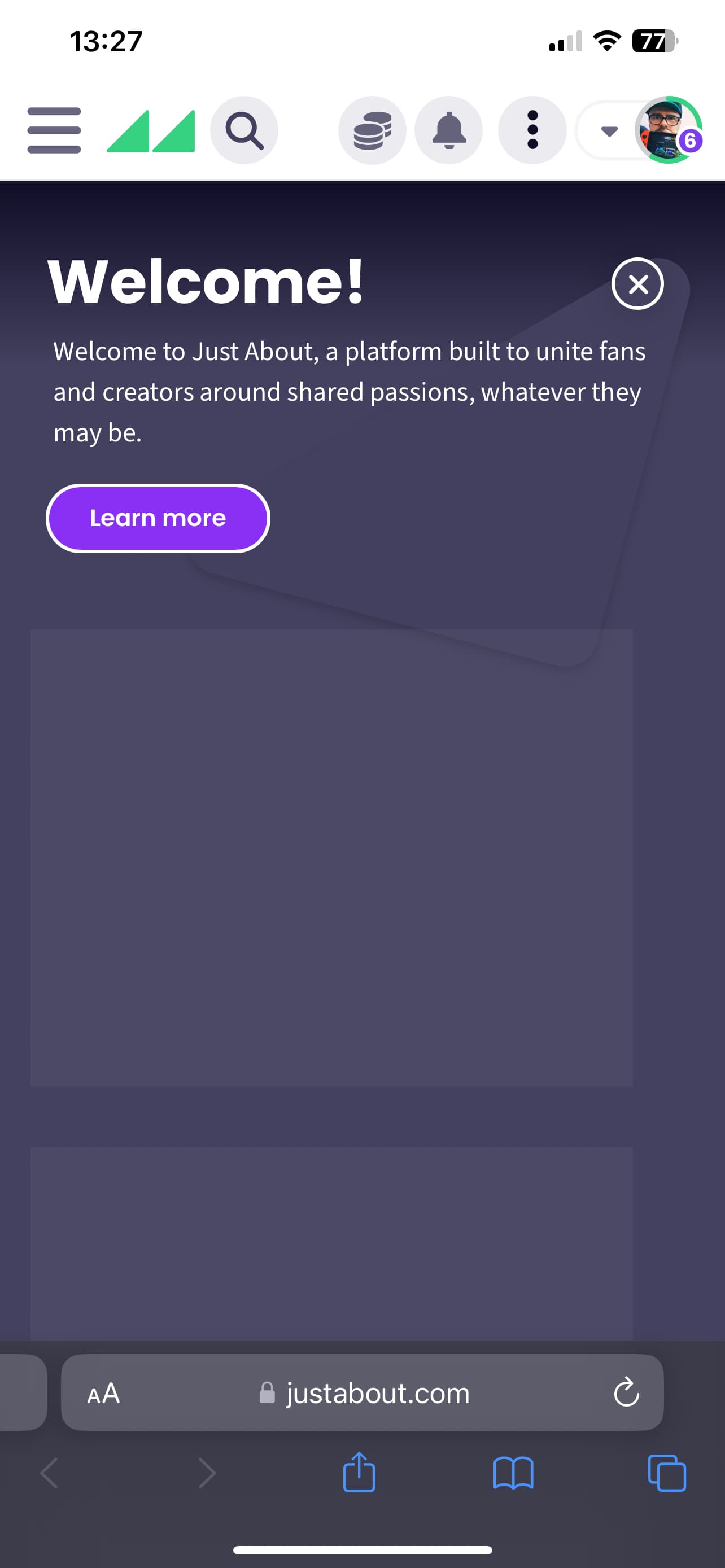Open Safari bookmarks
The width and height of the screenshot is (725, 1568).
513,1473
